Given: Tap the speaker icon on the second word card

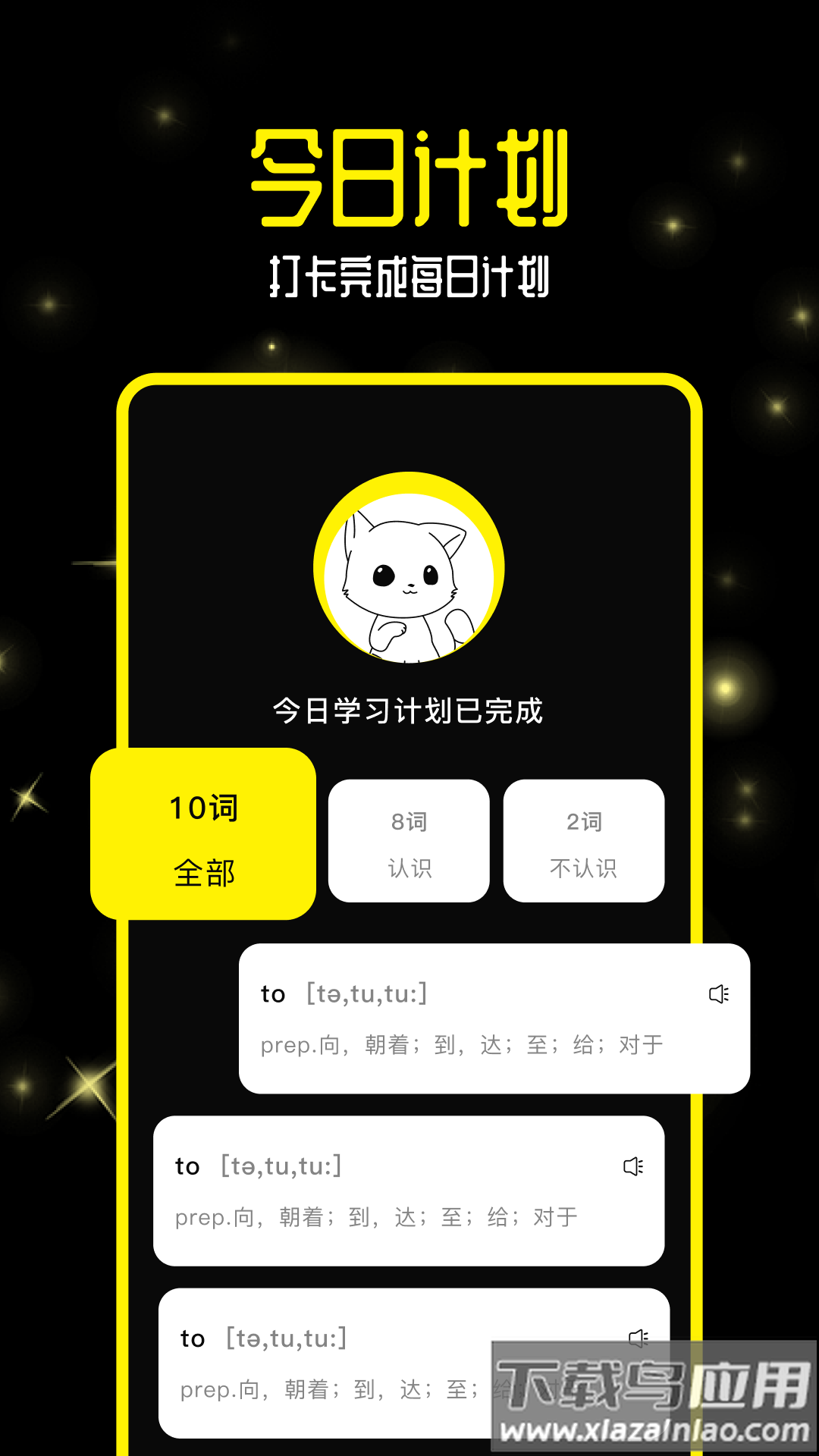Looking at the screenshot, I should tap(634, 1166).
